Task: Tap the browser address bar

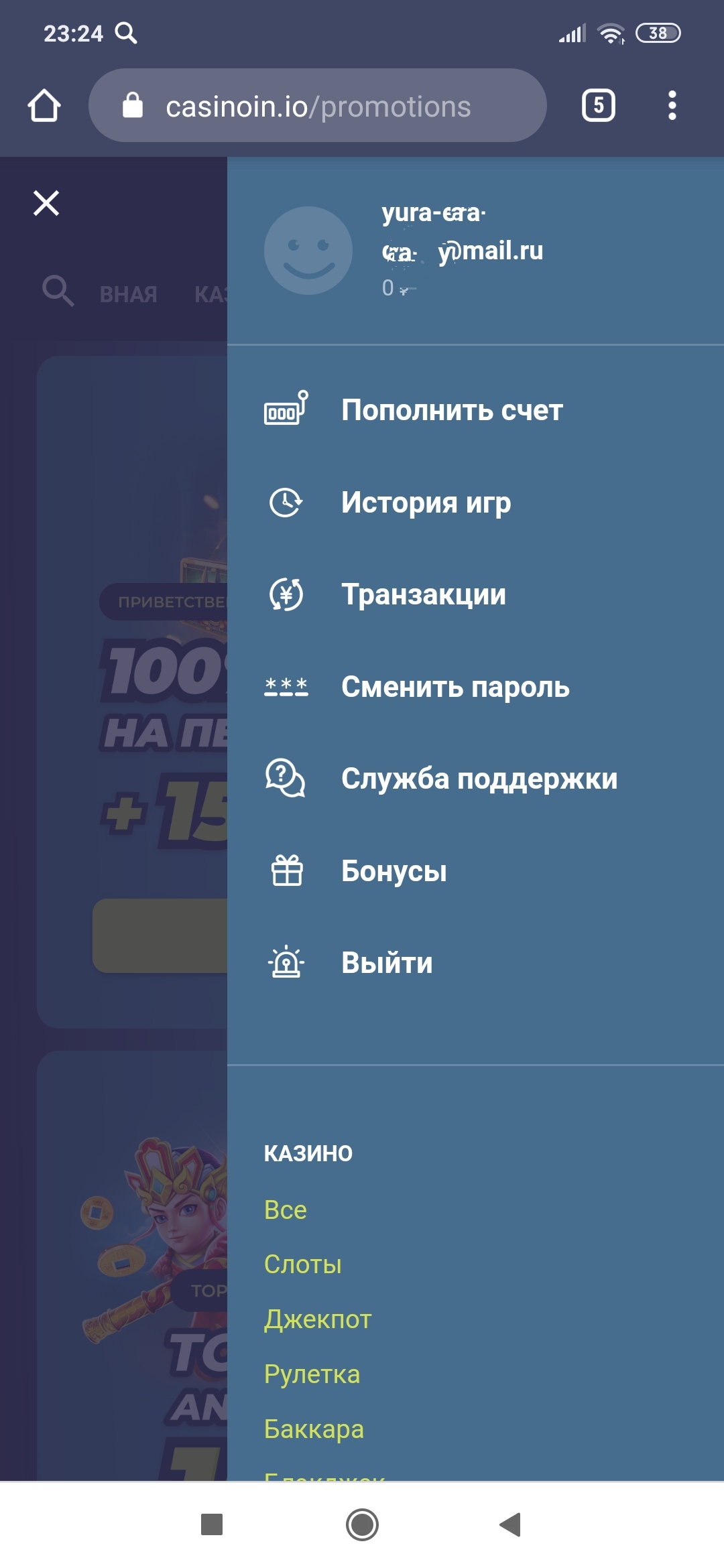Action: pyautogui.click(x=318, y=106)
